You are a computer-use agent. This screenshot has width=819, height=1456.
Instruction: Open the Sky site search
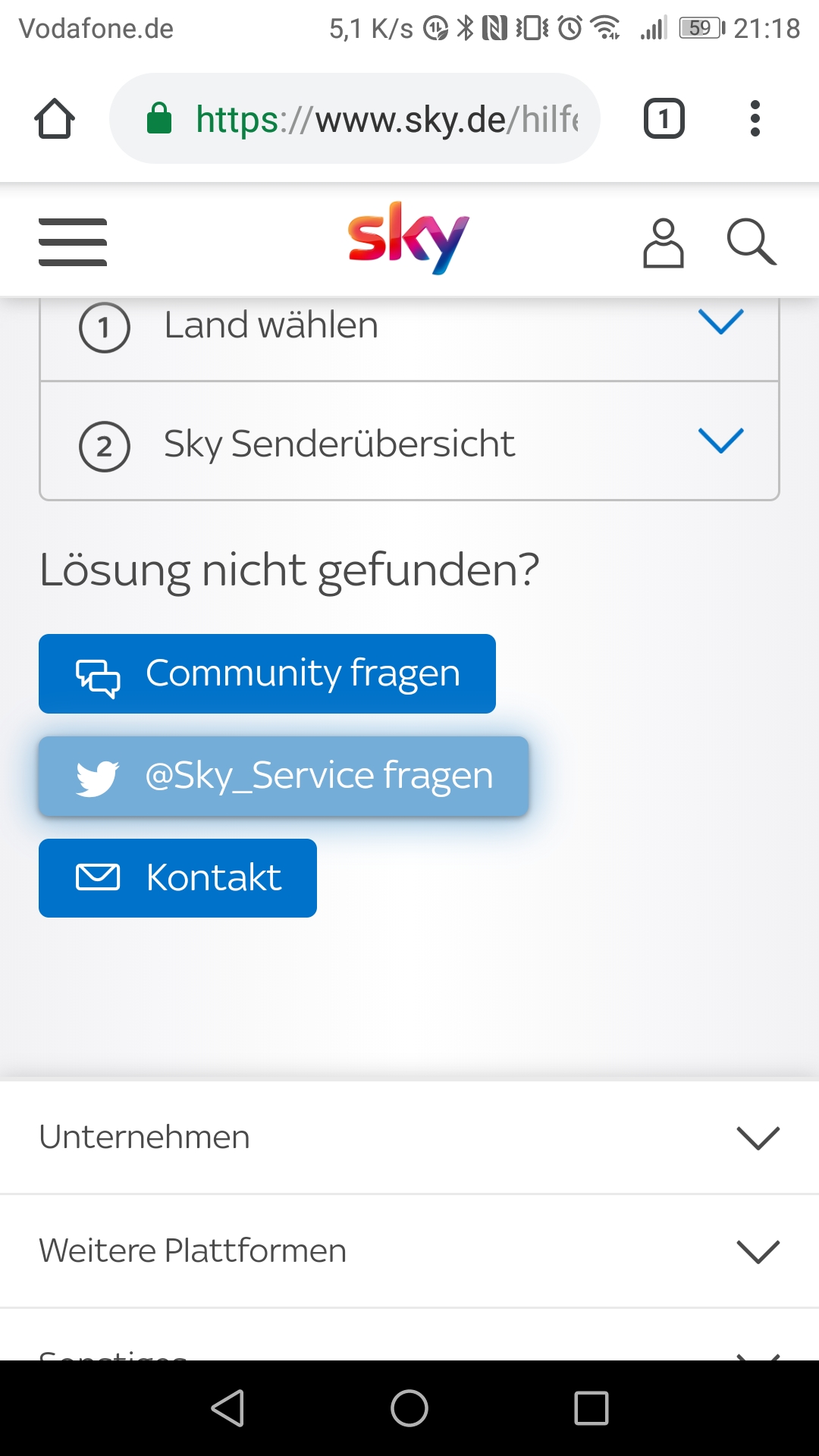752,243
